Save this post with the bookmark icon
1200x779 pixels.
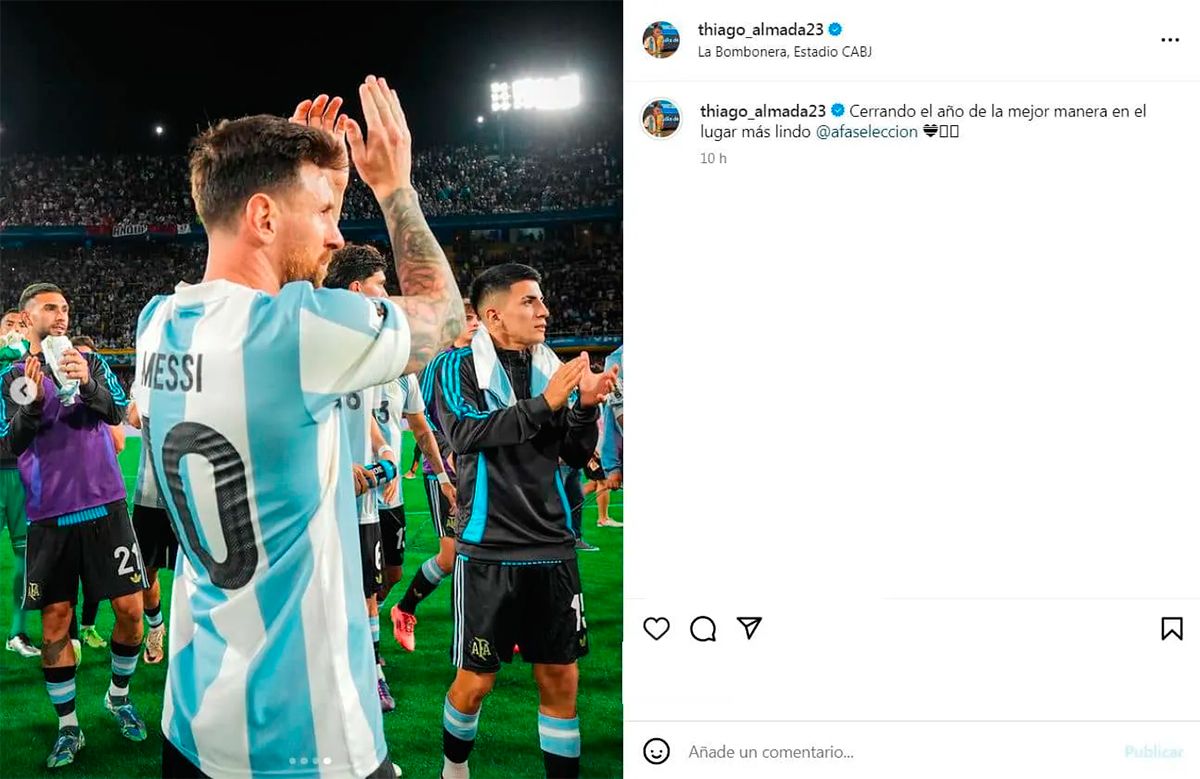pyautogui.click(x=1172, y=628)
